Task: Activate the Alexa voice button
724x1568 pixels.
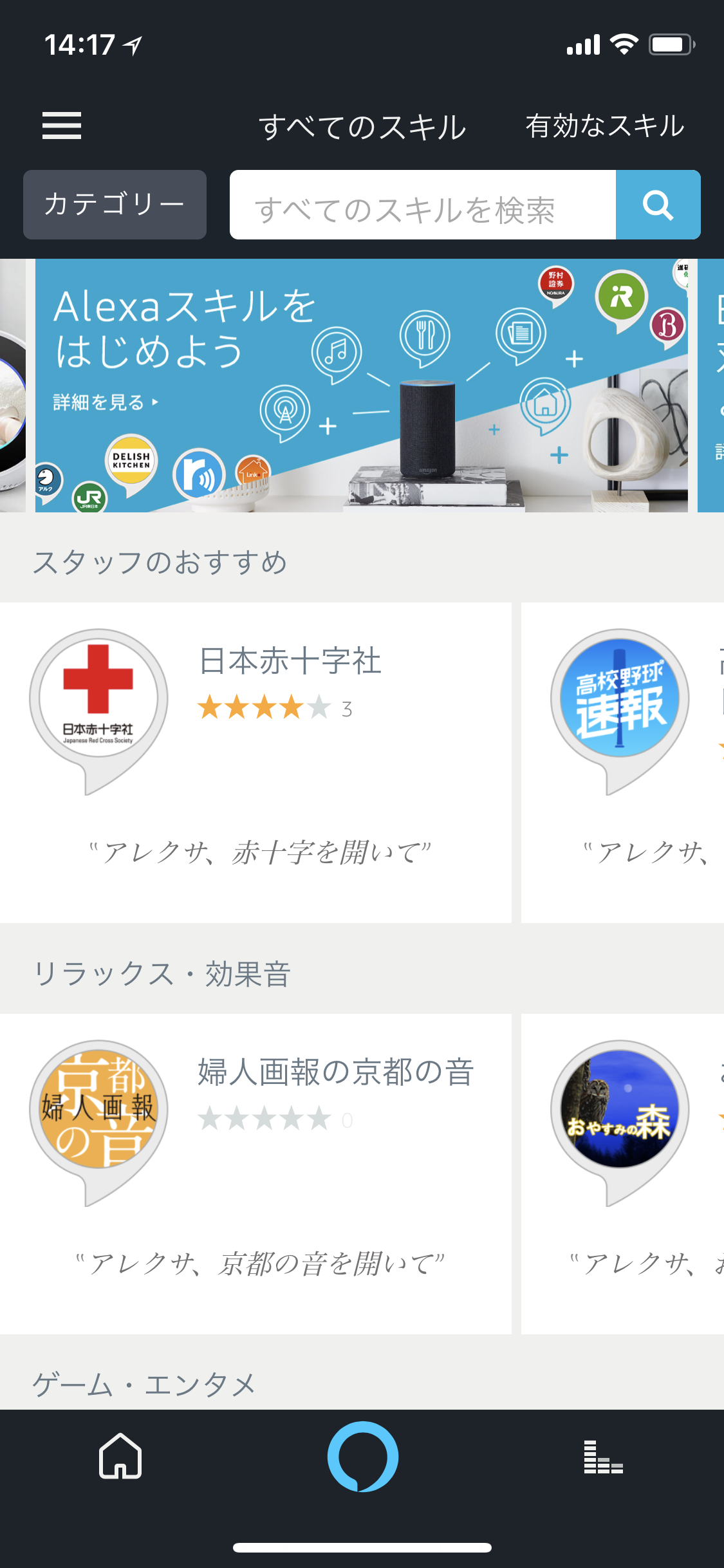Action: point(362,1456)
